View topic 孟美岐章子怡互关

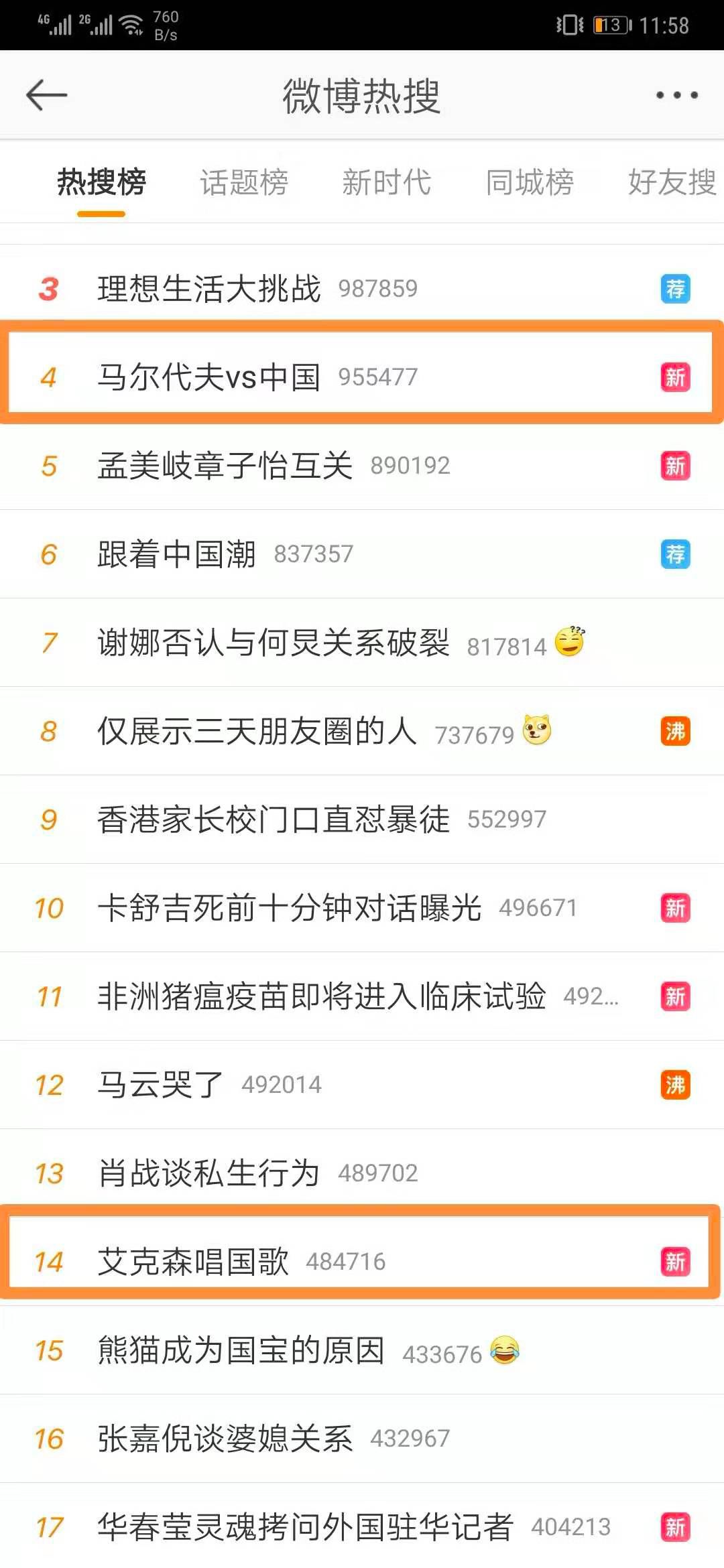[362, 466]
